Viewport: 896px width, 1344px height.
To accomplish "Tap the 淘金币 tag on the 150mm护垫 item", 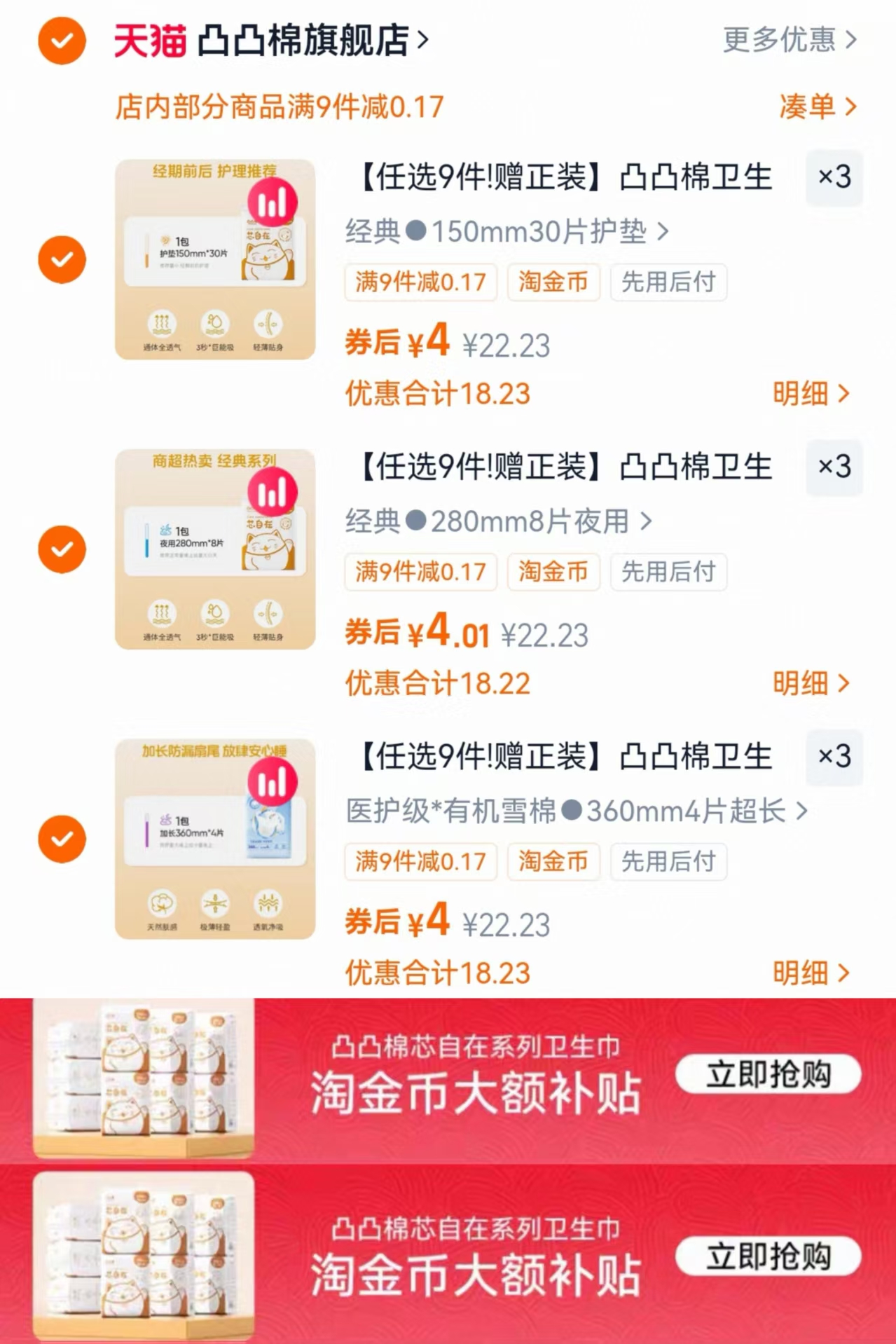I will tap(553, 282).
